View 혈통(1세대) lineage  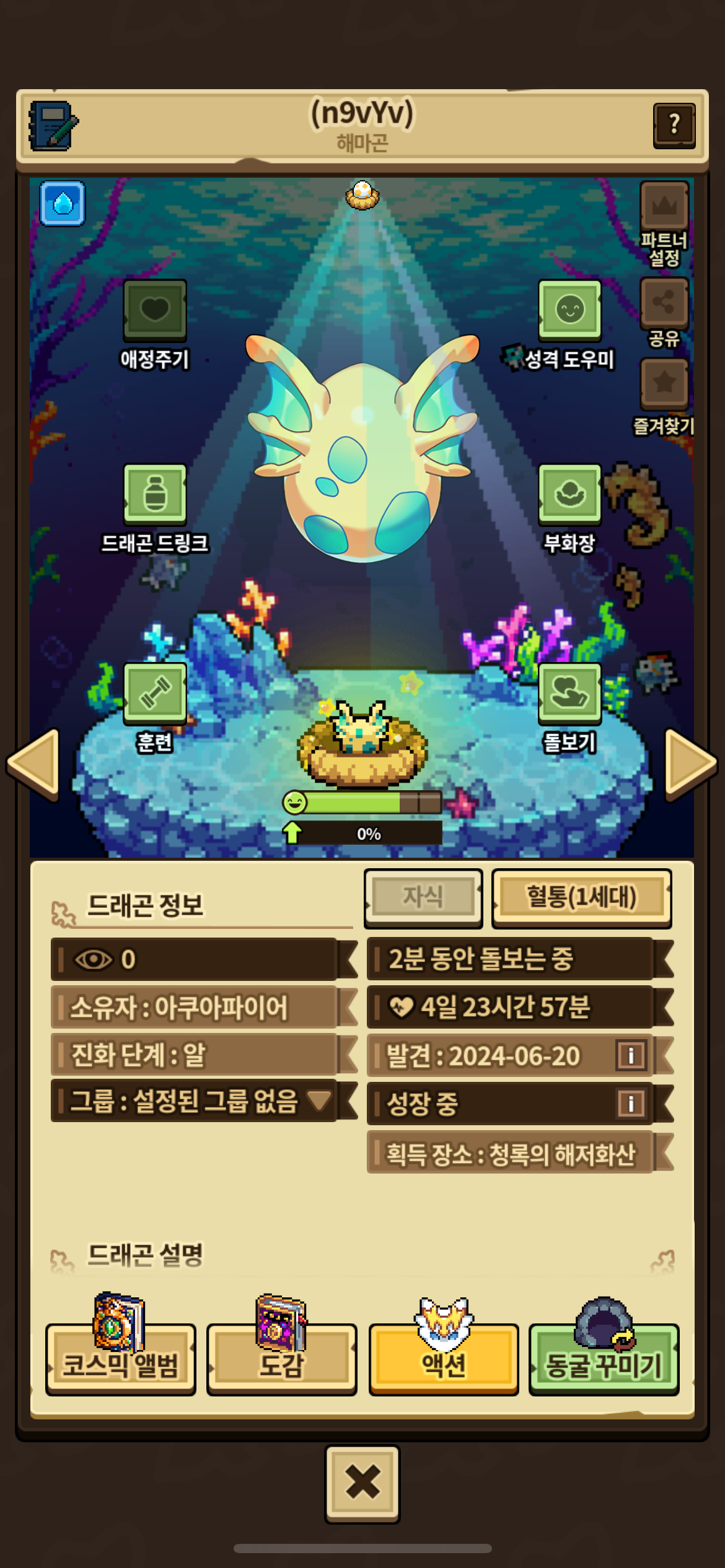click(x=581, y=897)
